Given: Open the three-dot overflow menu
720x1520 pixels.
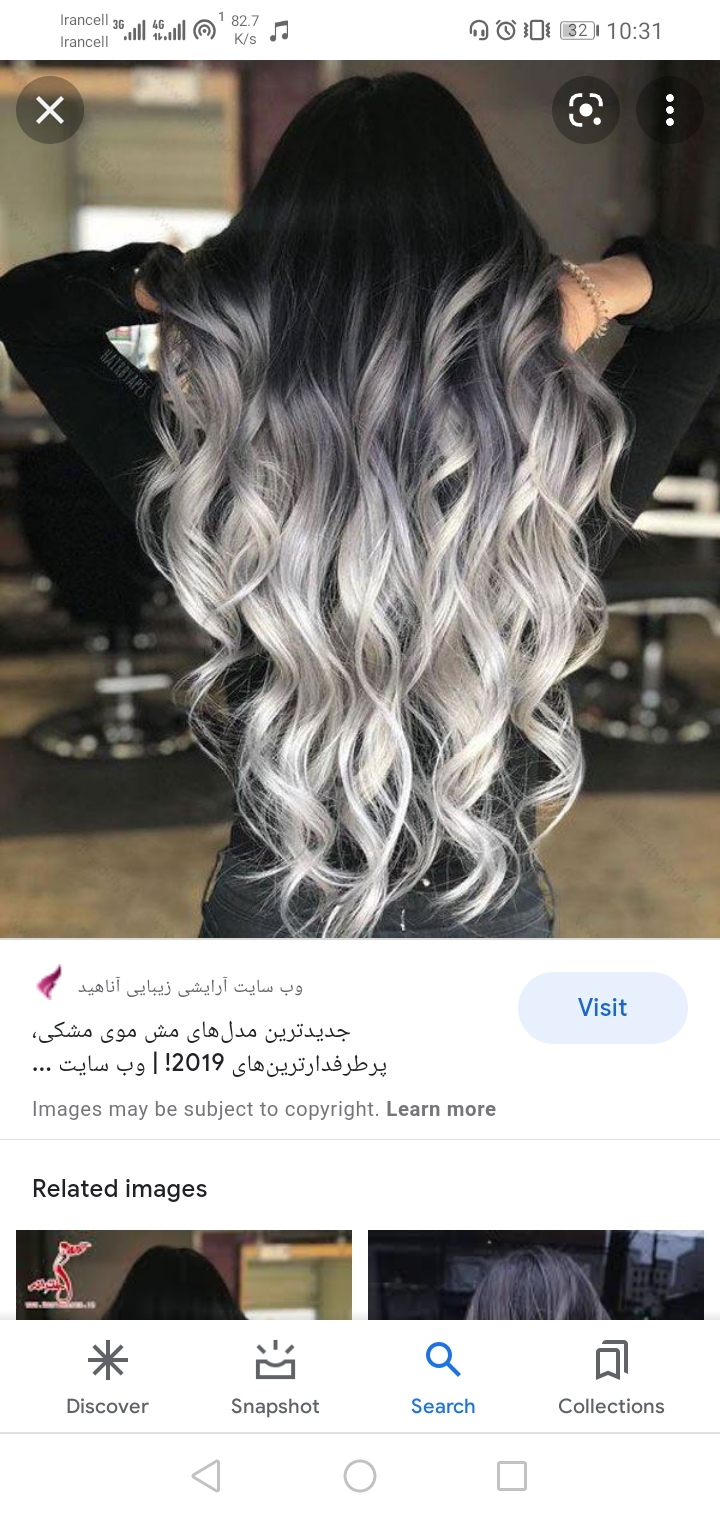Looking at the screenshot, I should tap(669, 110).
